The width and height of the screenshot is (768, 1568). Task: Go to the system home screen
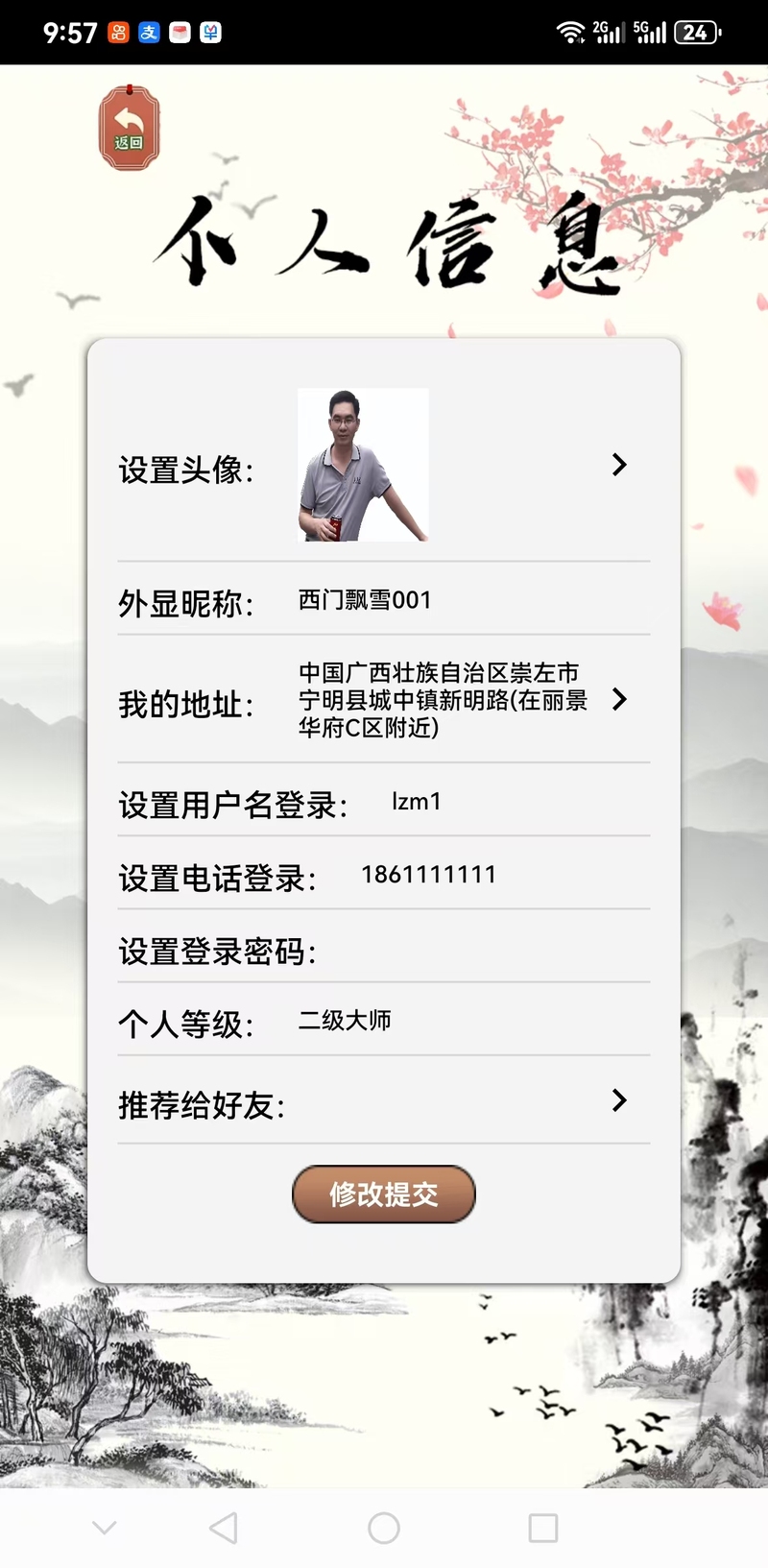pyautogui.click(x=384, y=1528)
